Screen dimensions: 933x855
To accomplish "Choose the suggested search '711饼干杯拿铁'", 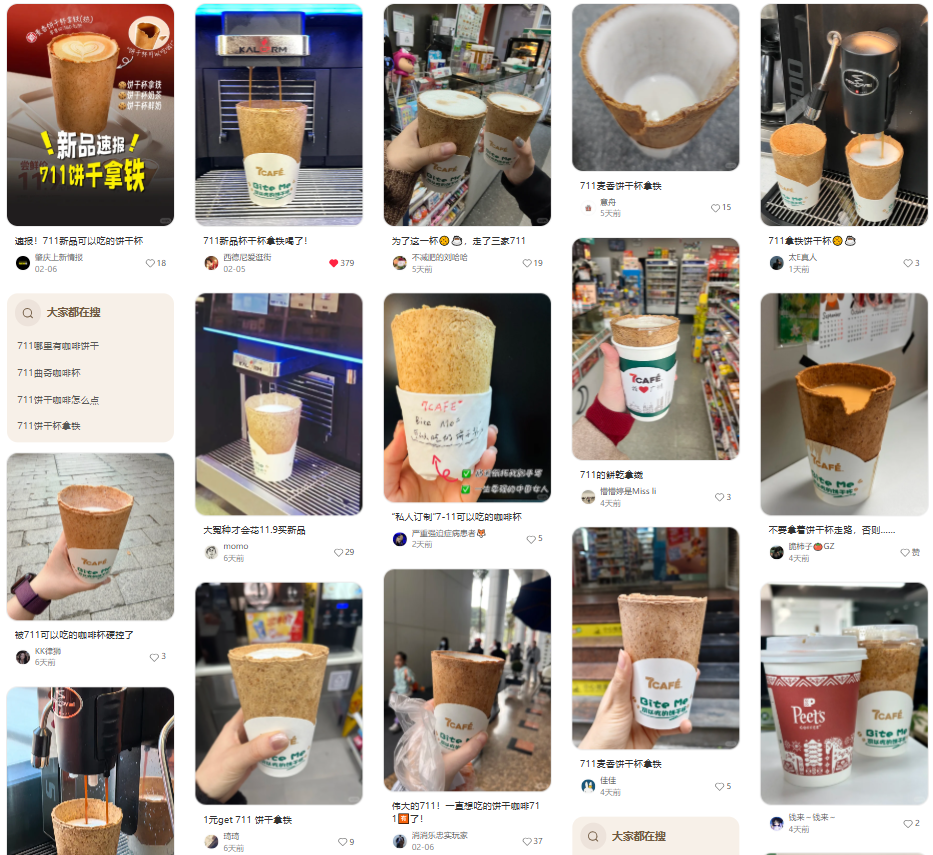I will pos(49,426).
